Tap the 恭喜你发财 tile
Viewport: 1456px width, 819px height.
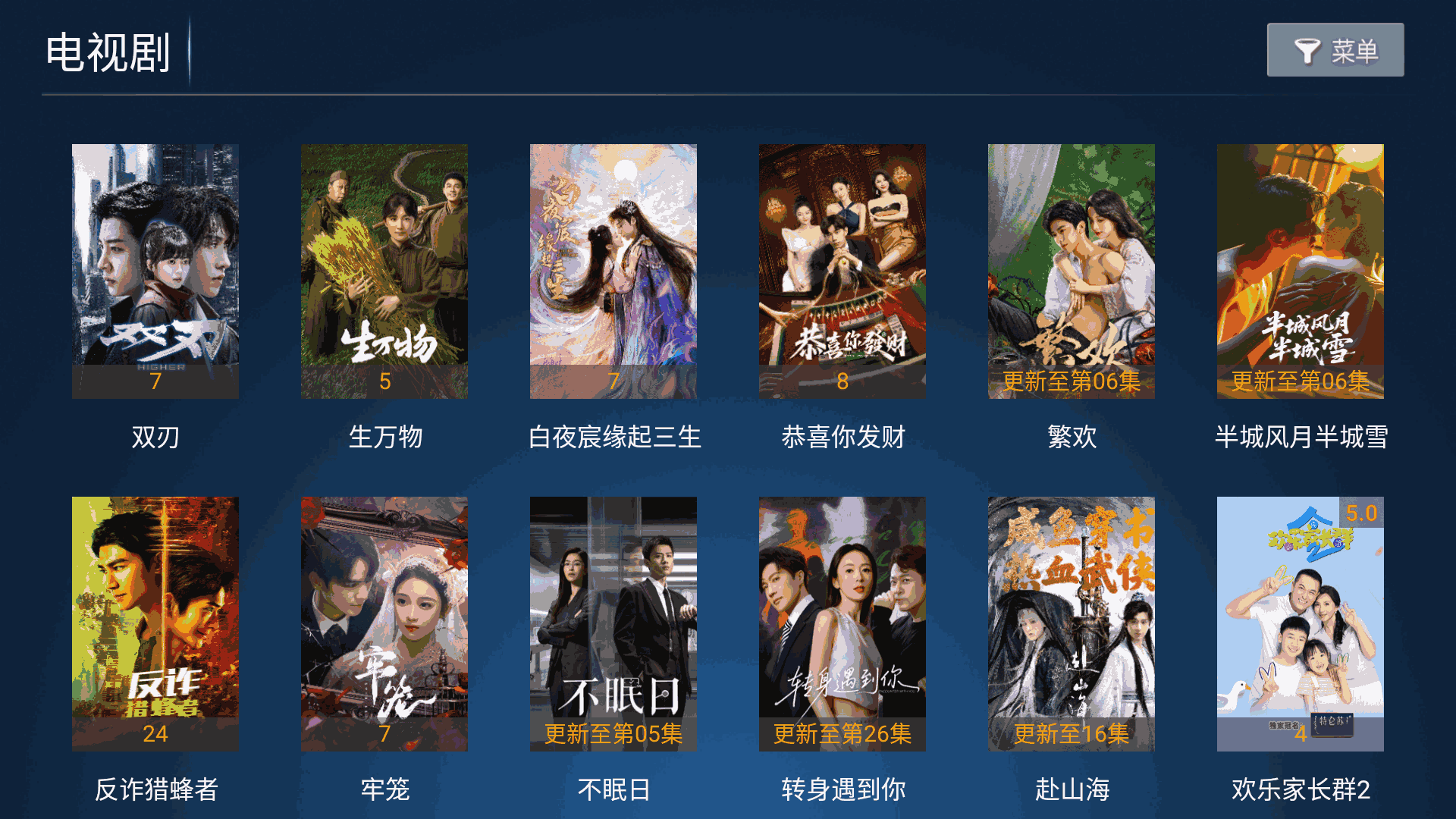click(x=843, y=271)
